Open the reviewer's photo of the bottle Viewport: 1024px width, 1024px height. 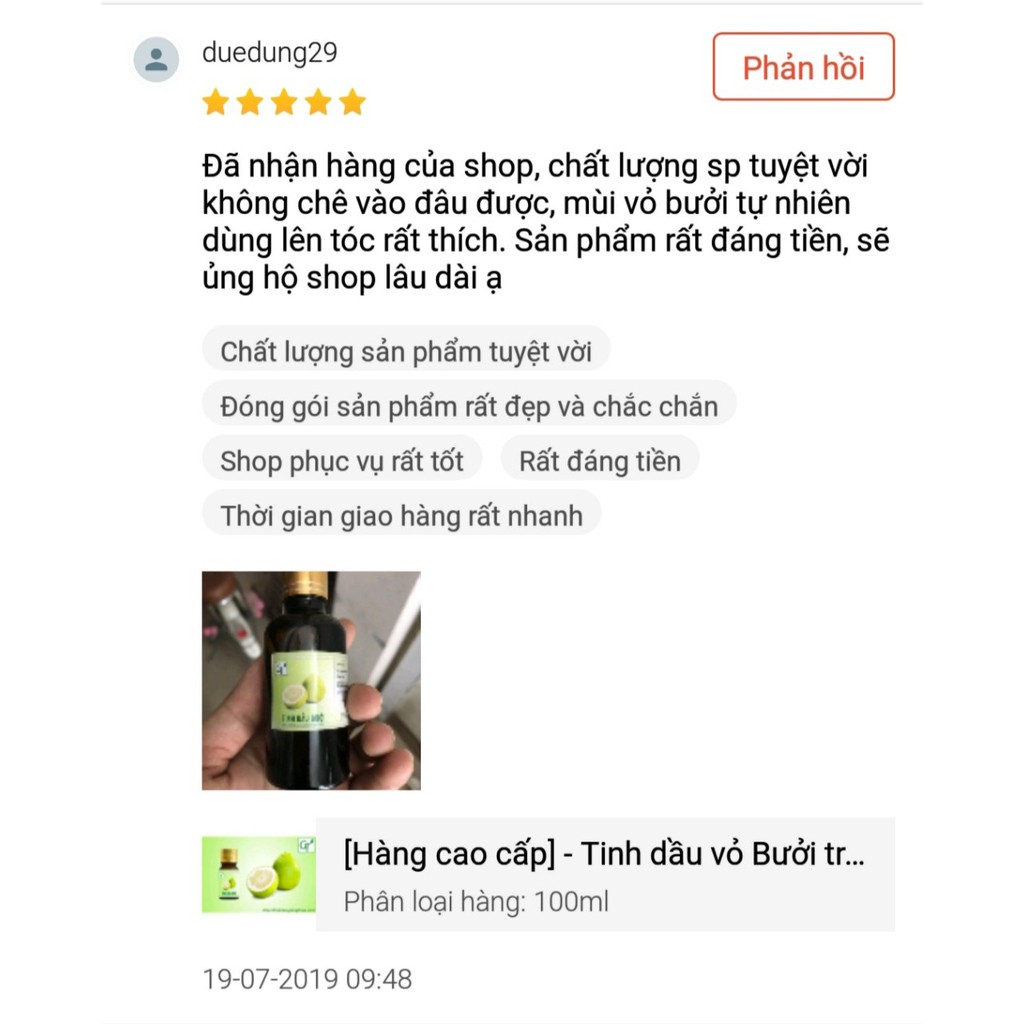tap(311, 680)
